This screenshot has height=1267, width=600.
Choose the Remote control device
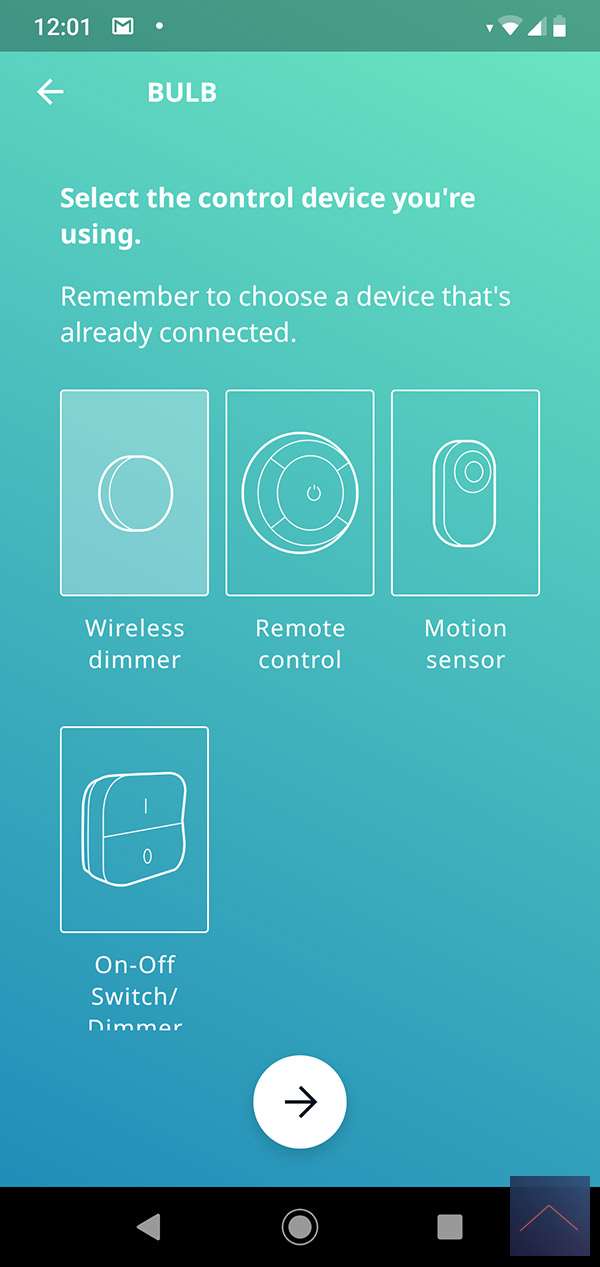(300, 493)
